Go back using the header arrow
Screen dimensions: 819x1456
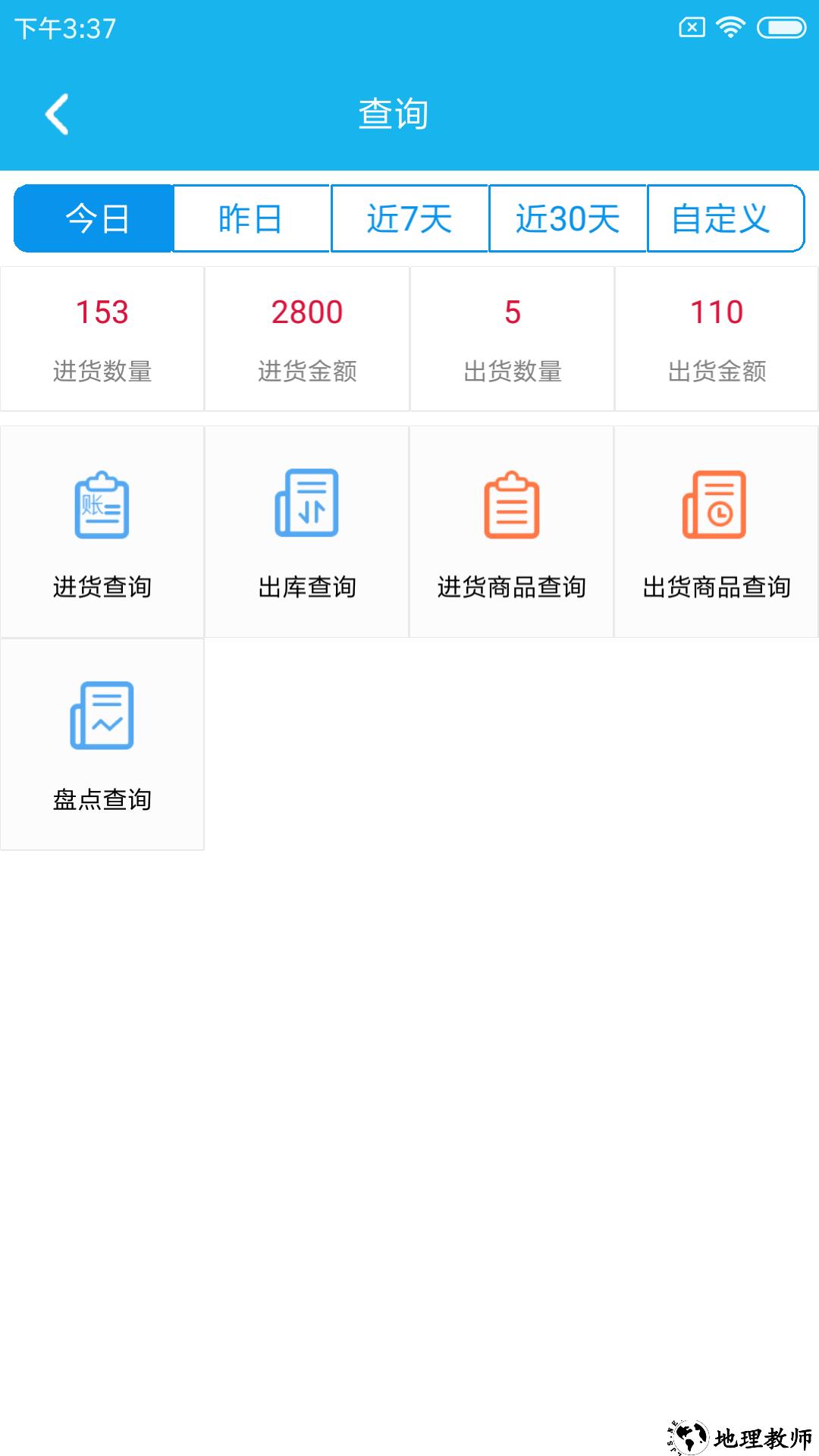(58, 115)
